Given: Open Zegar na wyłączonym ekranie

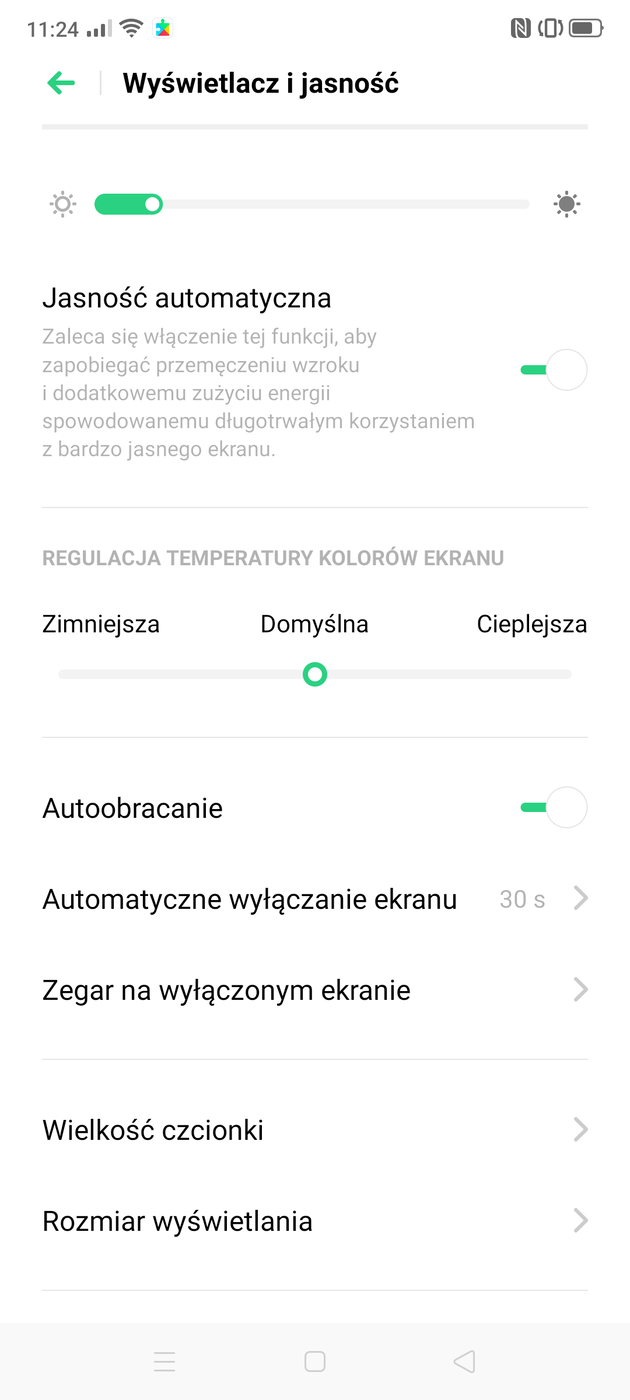Looking at the screenshot, I should tap(314, 991).
